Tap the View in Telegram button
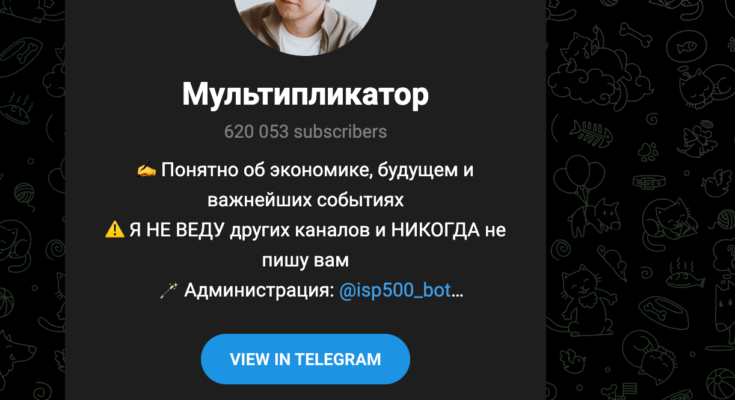735x400 pixels. click(305, 359)
